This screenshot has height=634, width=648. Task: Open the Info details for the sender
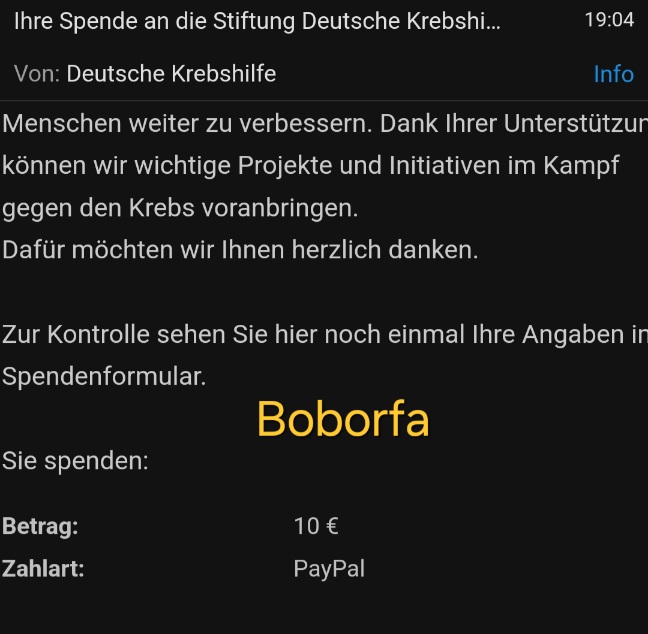613,74
